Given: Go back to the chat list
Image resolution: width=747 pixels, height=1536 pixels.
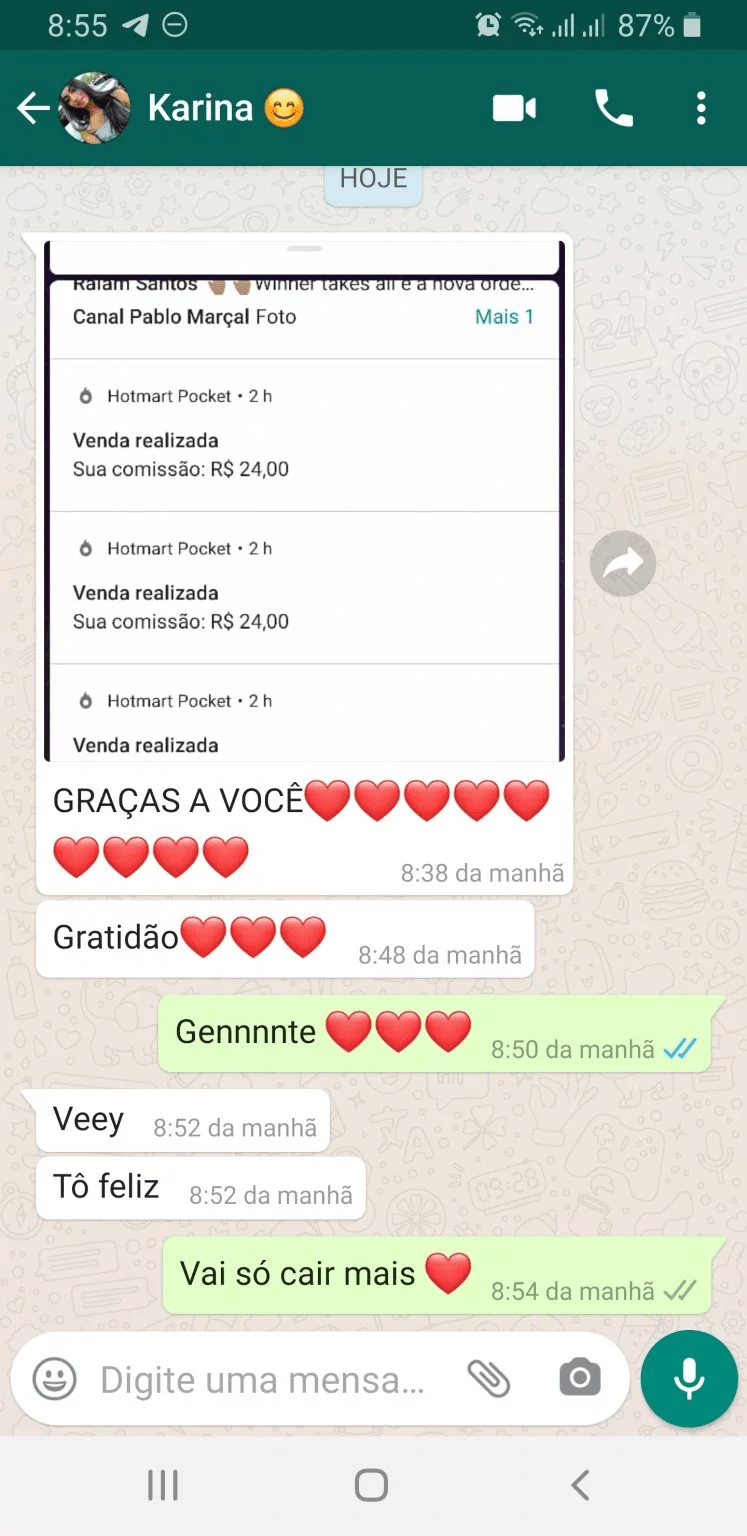Looking at the screenshot, I should pyautogui.click(x=32, y=108).
